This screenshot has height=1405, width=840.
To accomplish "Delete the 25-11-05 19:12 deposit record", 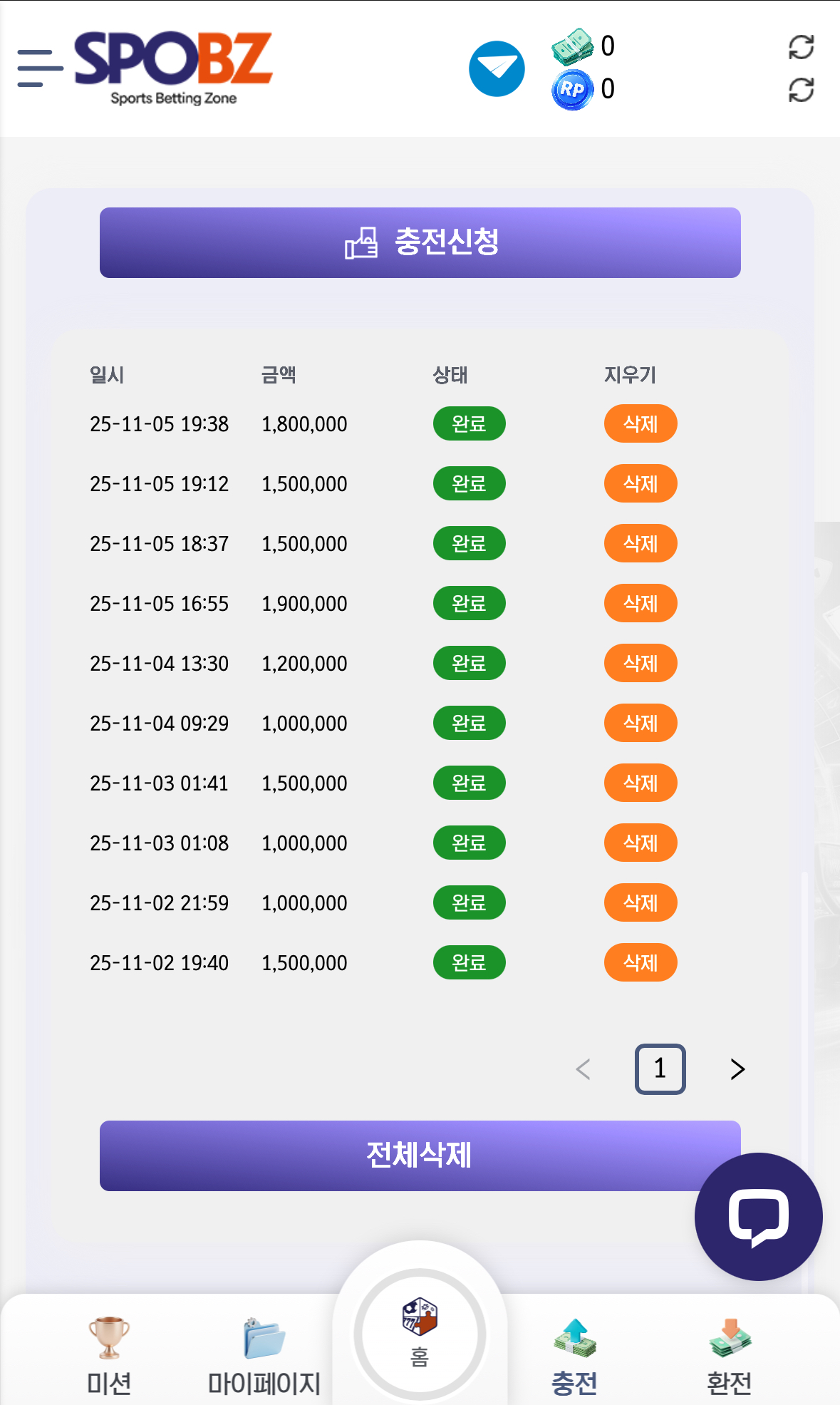I will click(x=640, y=484).
